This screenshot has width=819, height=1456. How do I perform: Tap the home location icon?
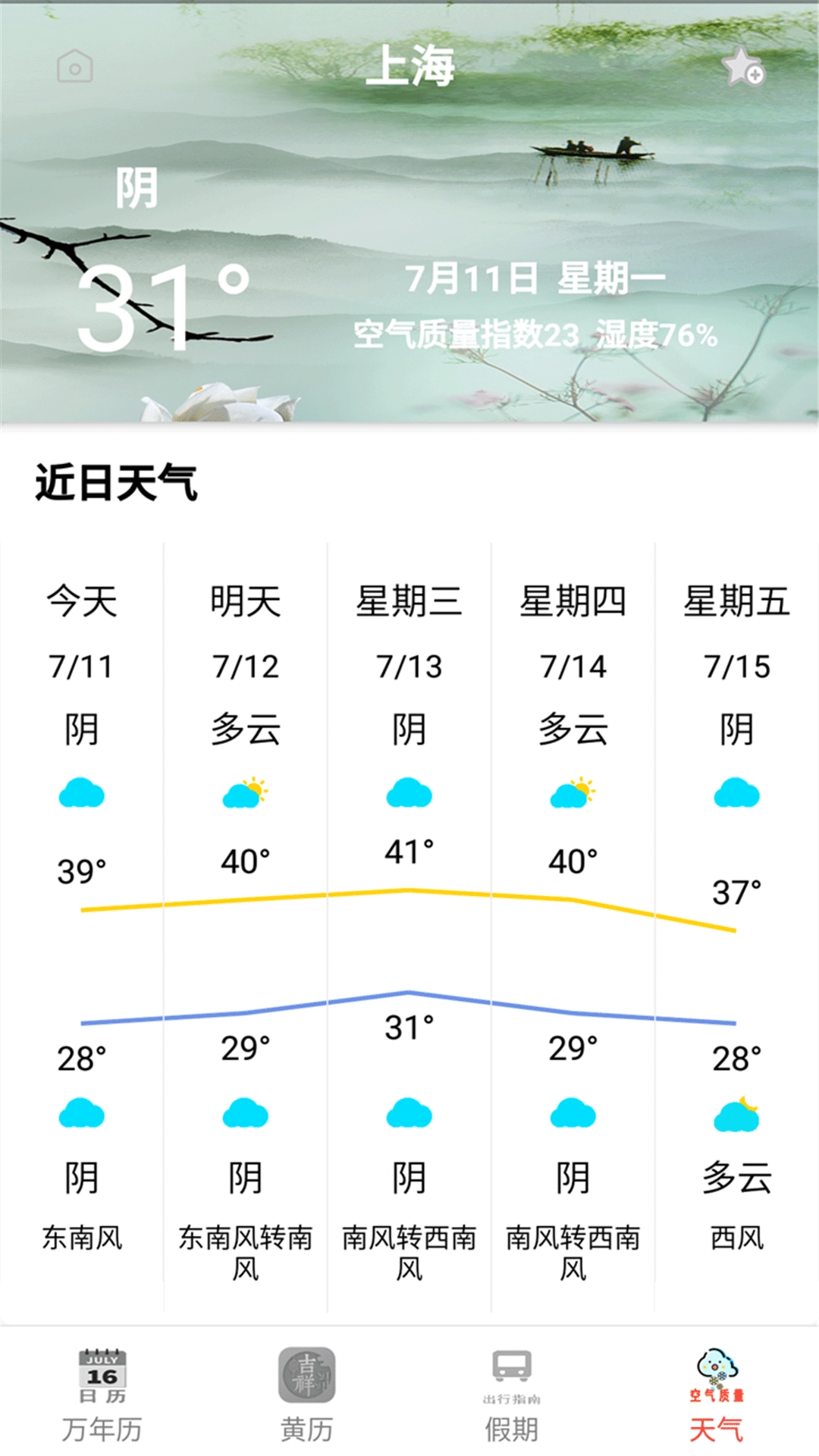75,67
